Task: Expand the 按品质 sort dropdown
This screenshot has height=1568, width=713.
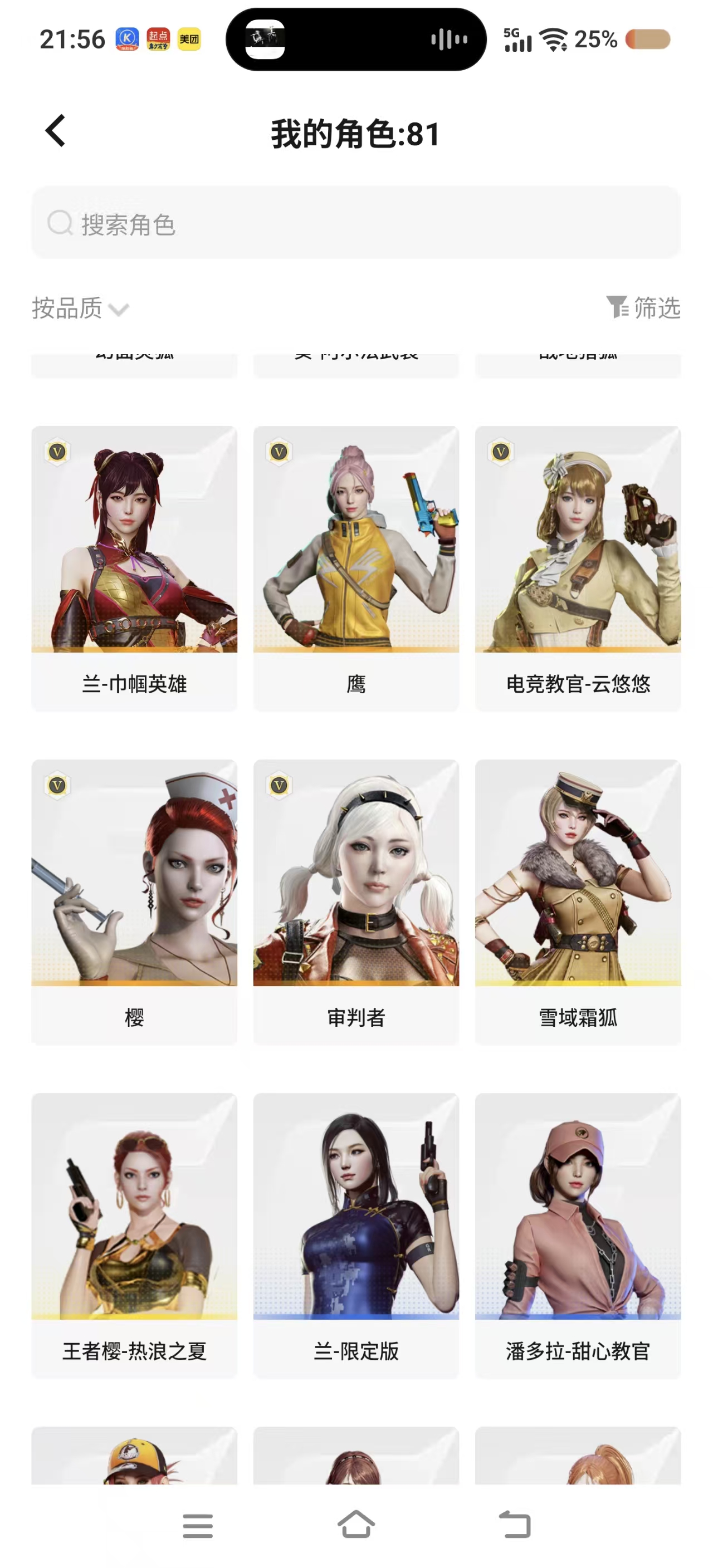Action: [x=80, y=308]
